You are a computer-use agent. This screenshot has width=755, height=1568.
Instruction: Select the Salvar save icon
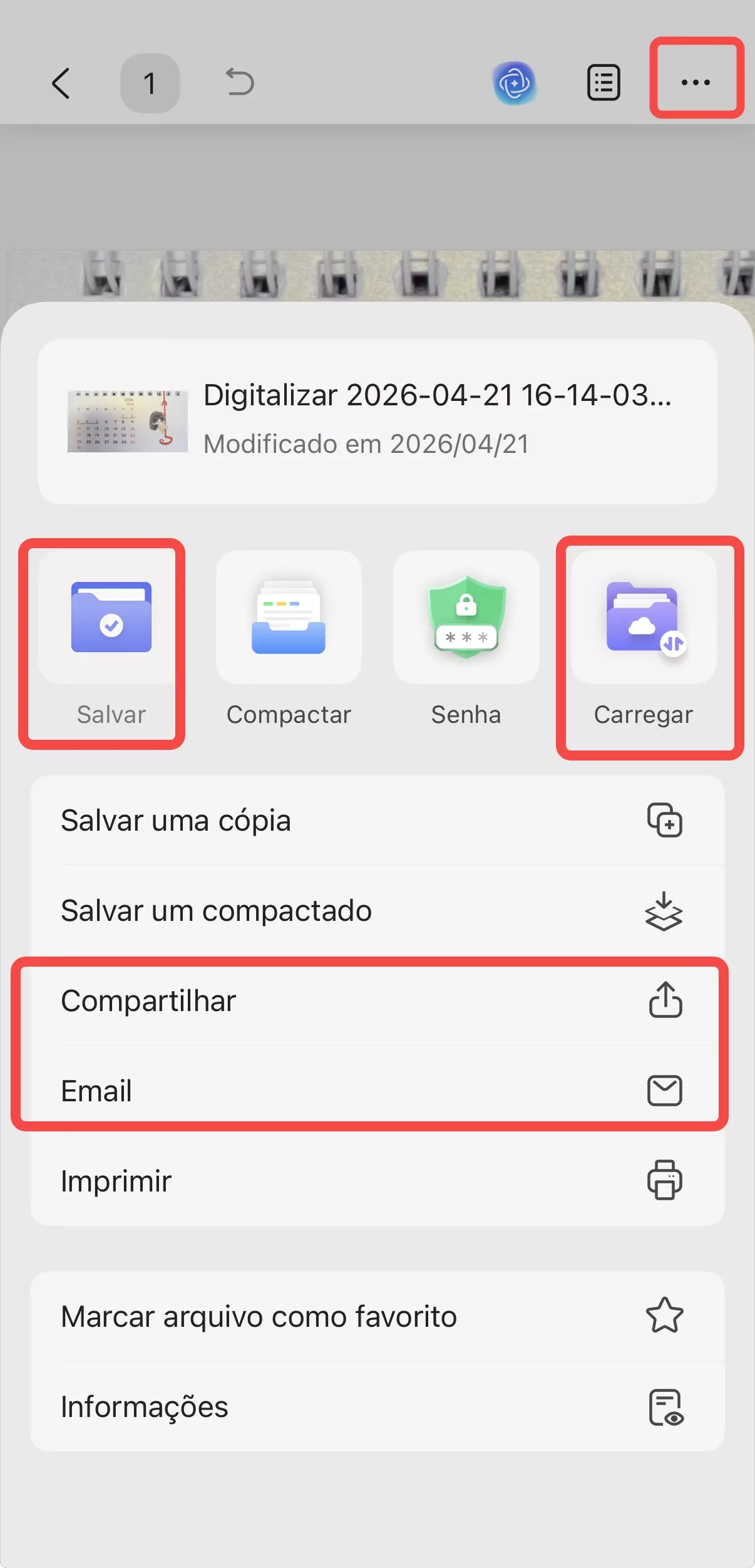pos(110,619)
